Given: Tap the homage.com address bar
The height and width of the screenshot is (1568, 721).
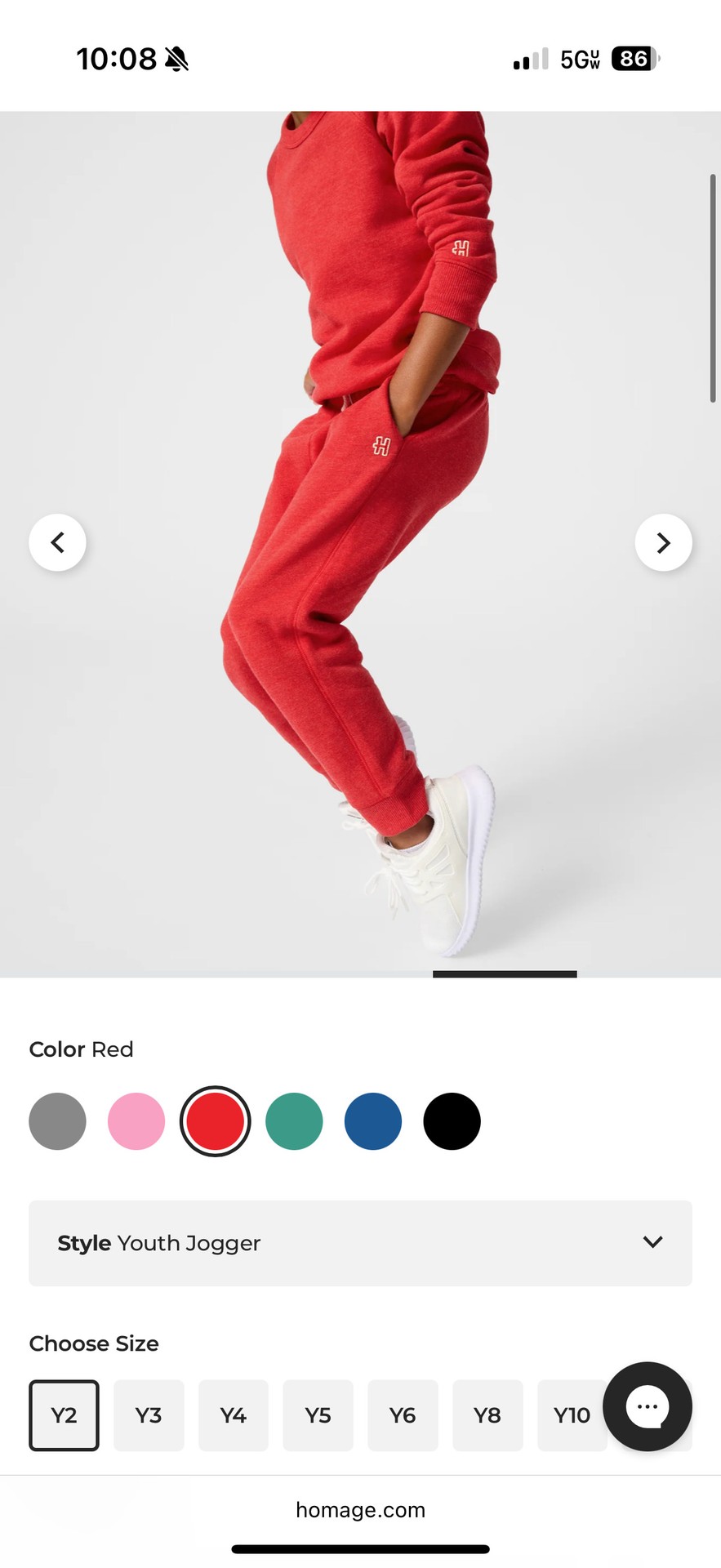Looking at the screenshot, I should [360, 1510].
